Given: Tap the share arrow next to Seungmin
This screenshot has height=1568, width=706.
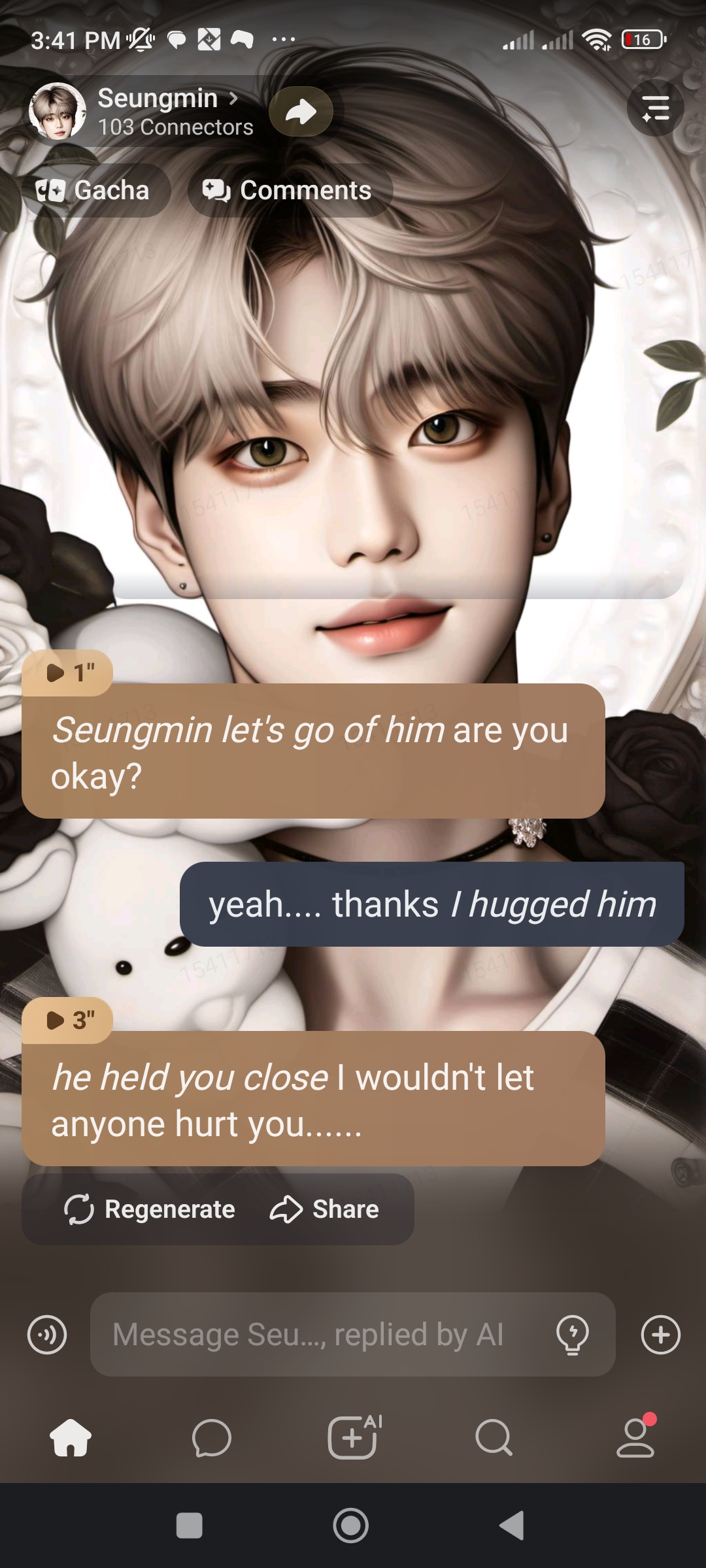Looking at the screenshot, I should click(x=301, y=111).
